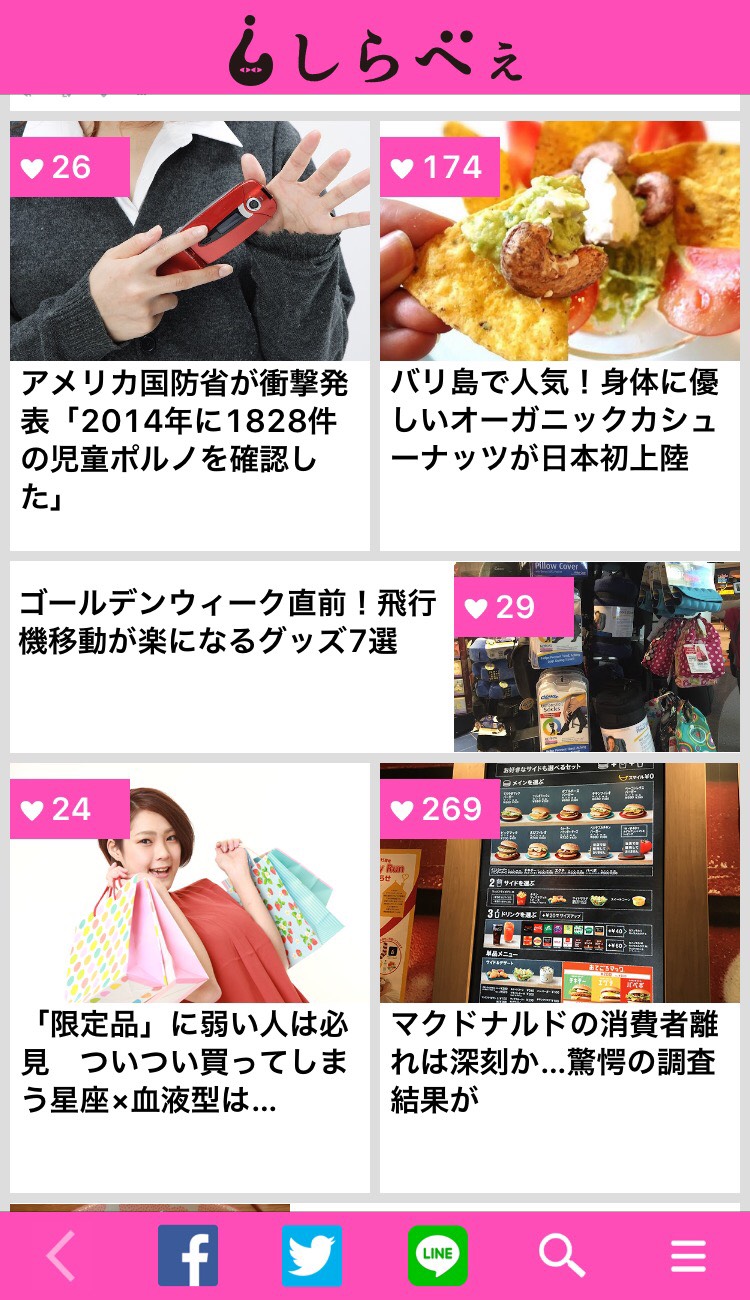Viewport: 750px width, 1300px height.
Task: Go back with the left arrow
Action: 61,1256
